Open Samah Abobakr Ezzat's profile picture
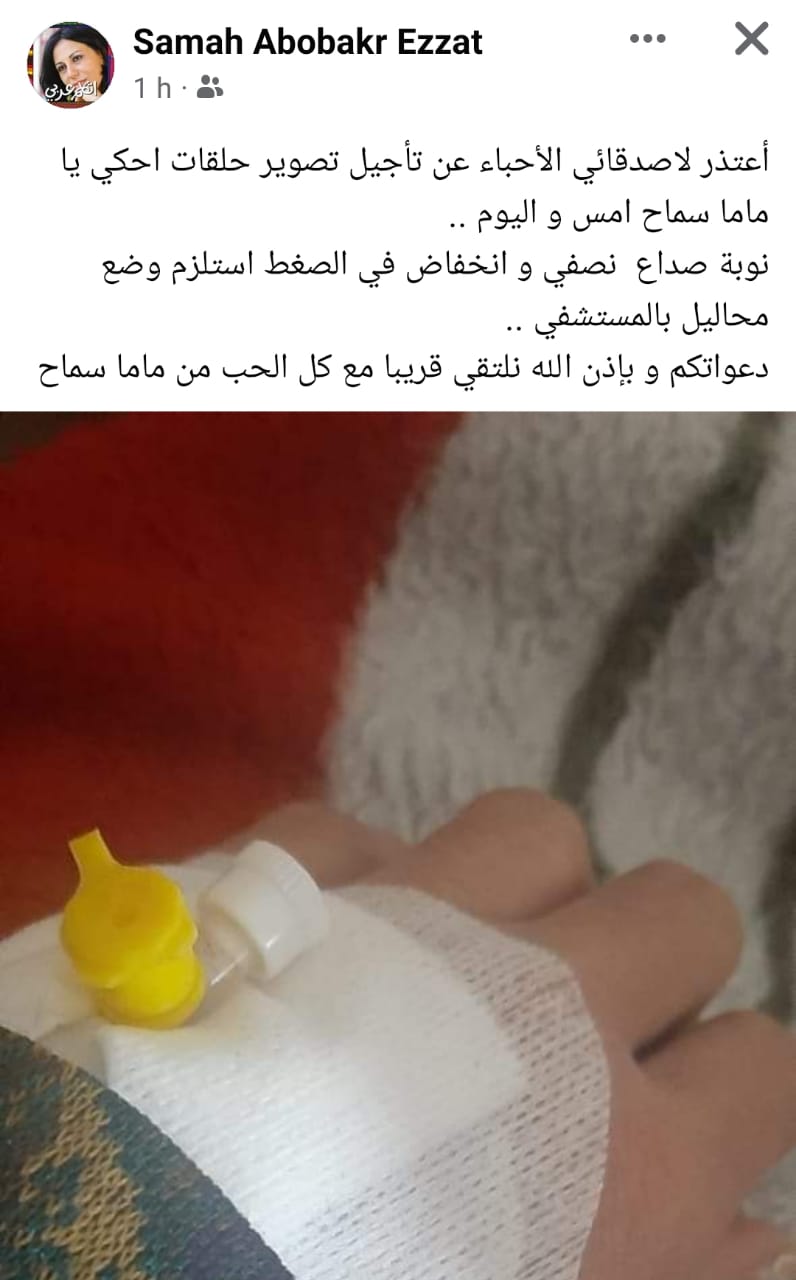This screenshot has width=796, height=1280. tap(70, 64)
